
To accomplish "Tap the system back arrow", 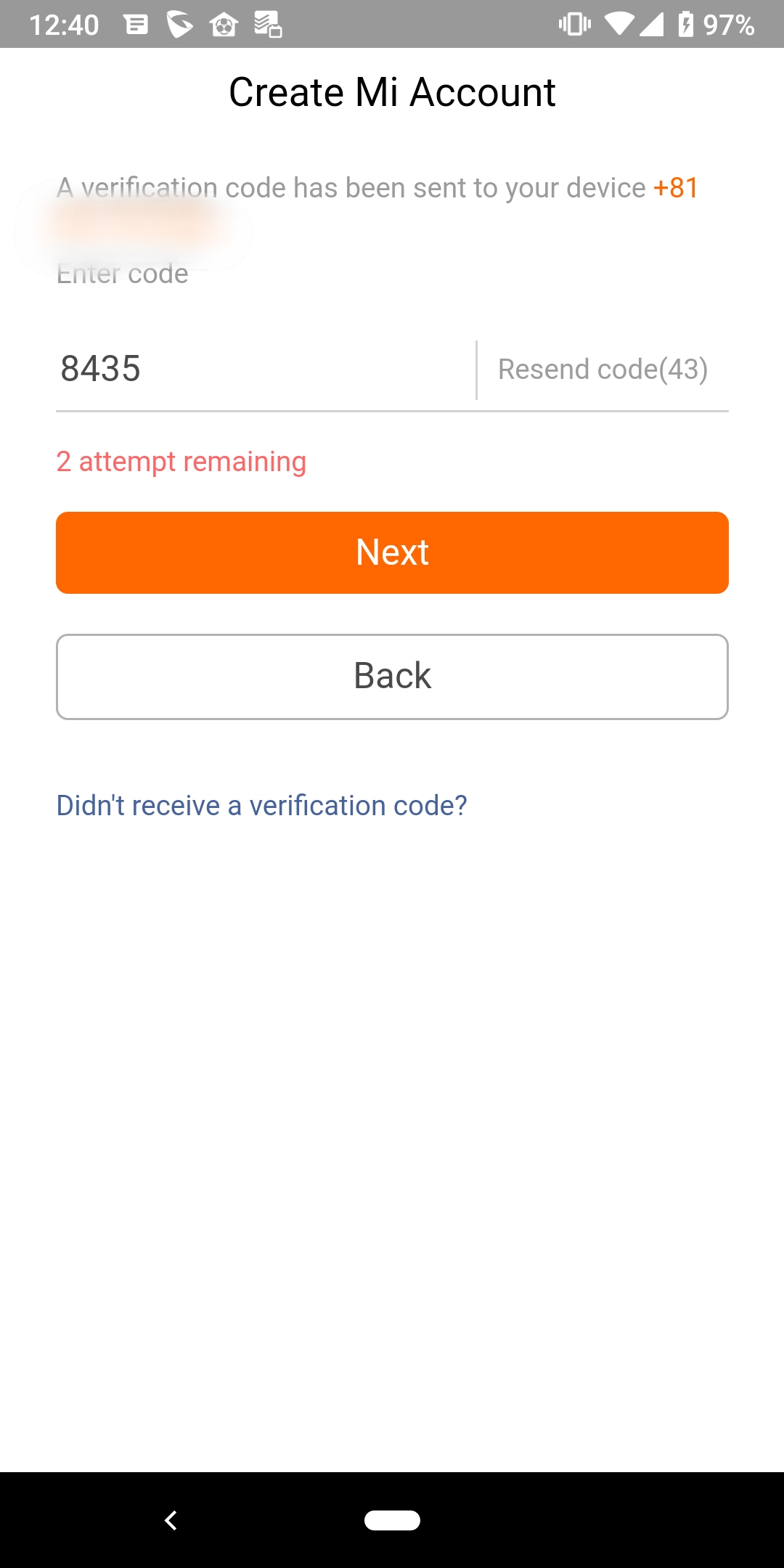I will 171,1520.
